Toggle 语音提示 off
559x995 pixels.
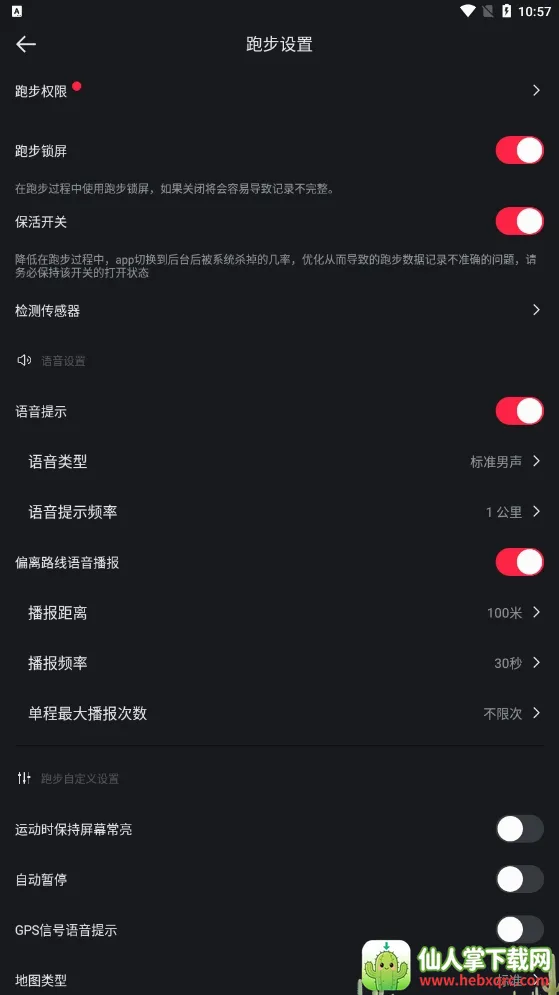click(519, 411)
